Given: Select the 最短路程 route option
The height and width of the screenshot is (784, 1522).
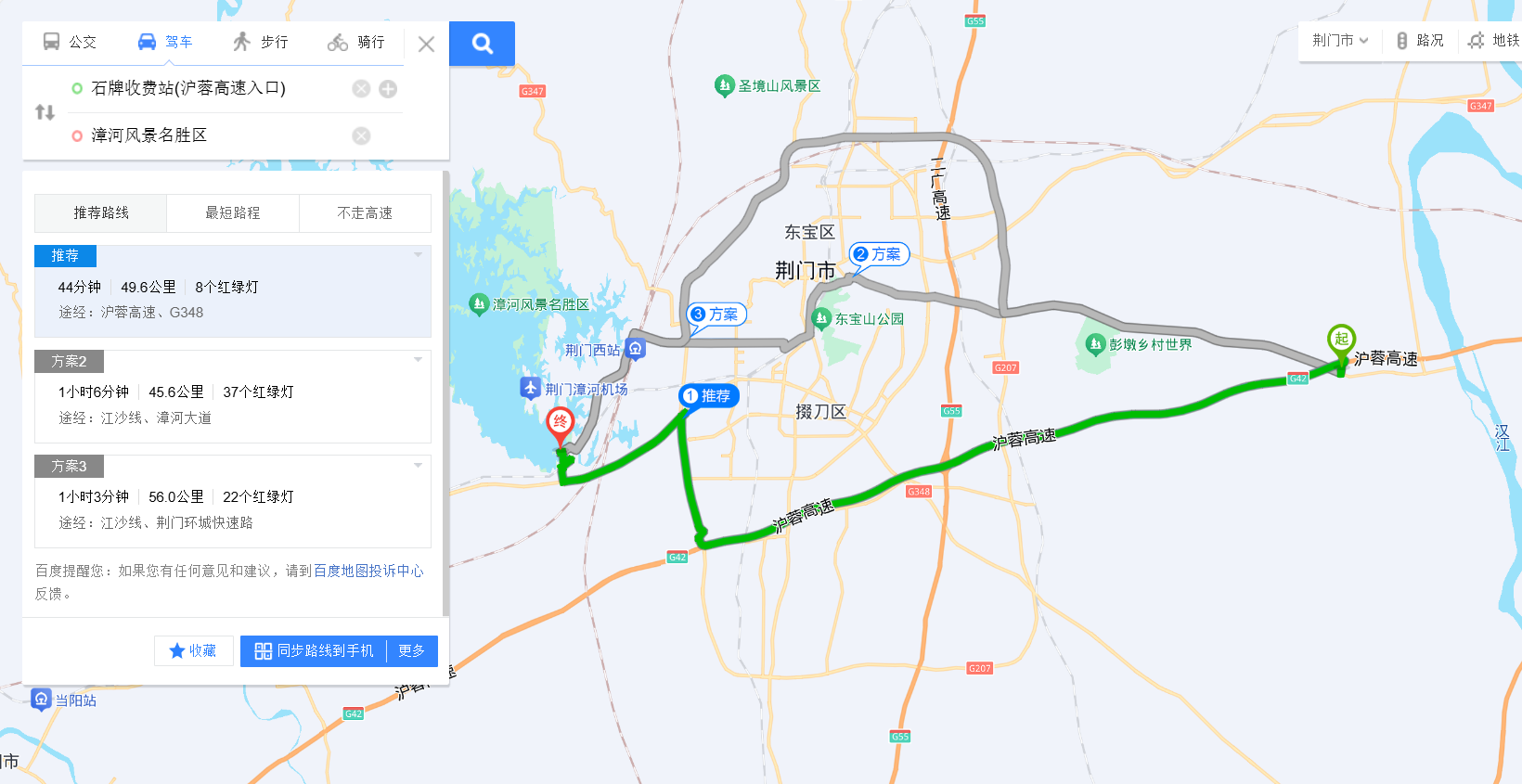Looking at the screenshot, I should (233, 213).
